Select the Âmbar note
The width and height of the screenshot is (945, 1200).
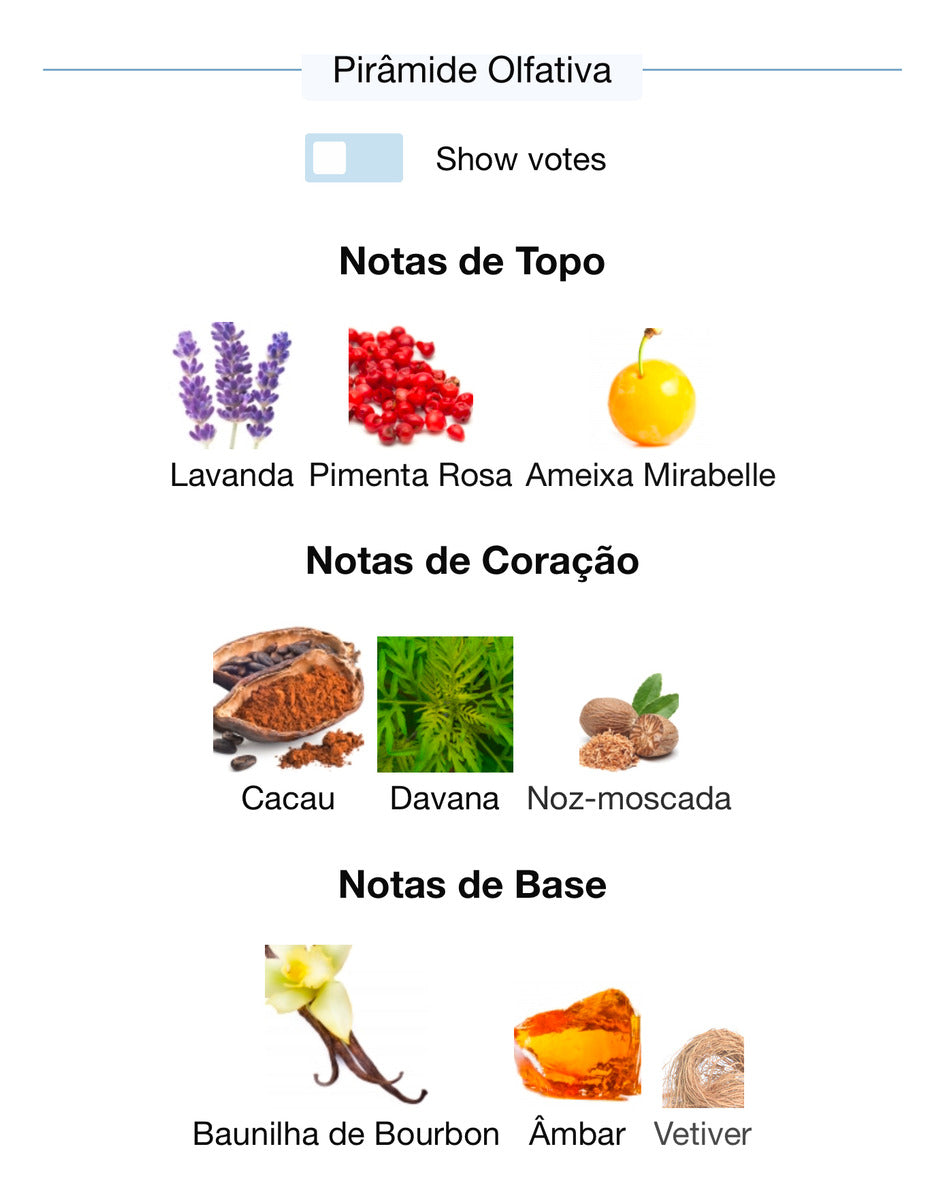click(577, 1045)
